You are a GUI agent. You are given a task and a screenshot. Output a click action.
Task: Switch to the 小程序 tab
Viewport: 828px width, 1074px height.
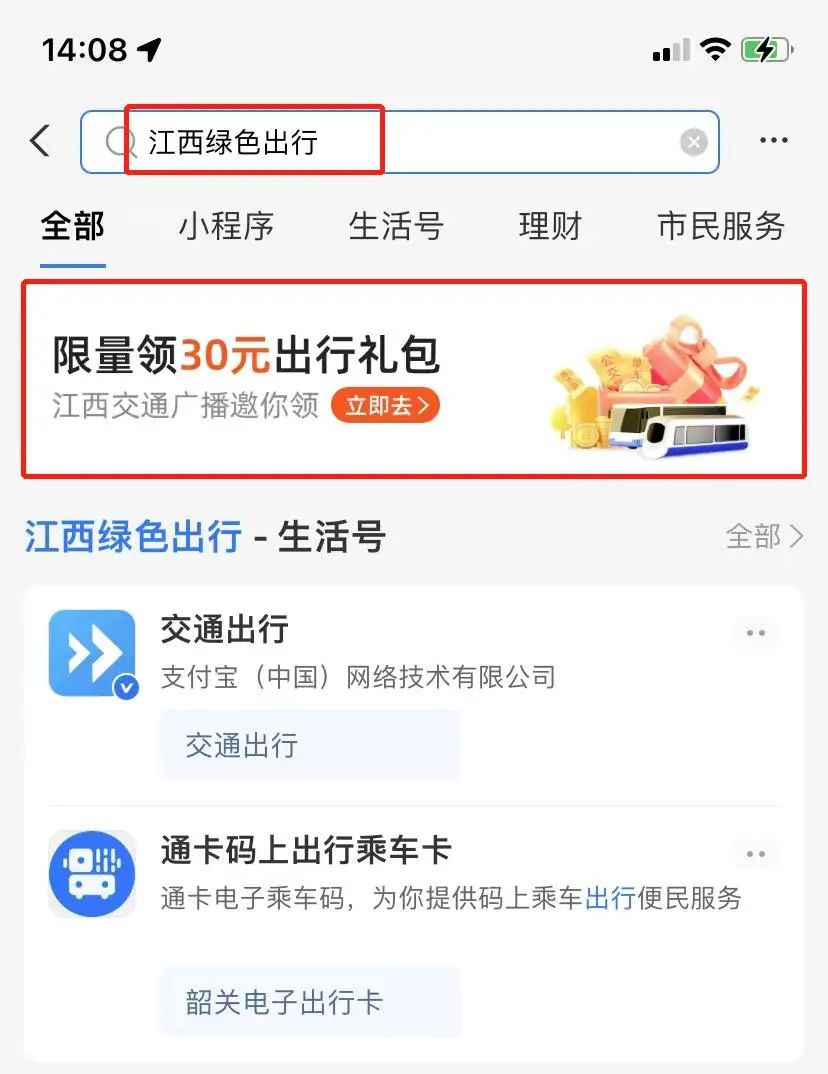tap(226, 226)
